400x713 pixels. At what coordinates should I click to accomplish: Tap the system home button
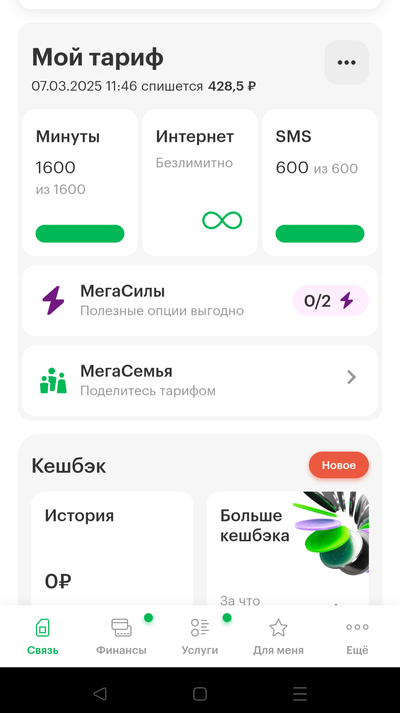(x=200, y=693)
